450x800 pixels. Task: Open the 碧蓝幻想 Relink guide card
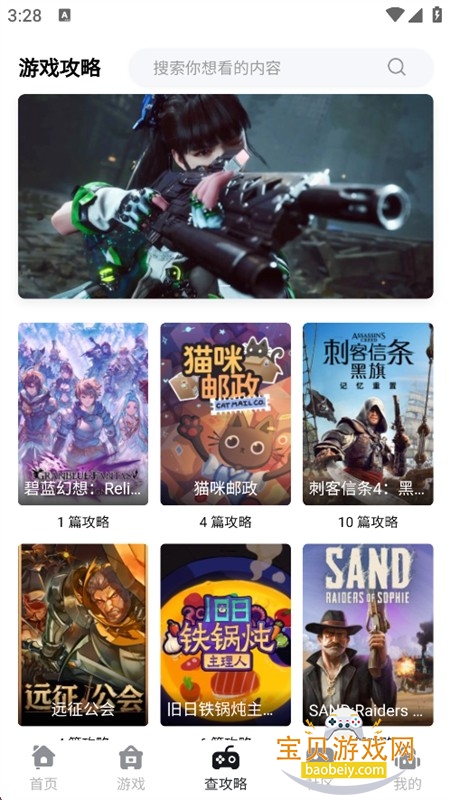(83, 414)
